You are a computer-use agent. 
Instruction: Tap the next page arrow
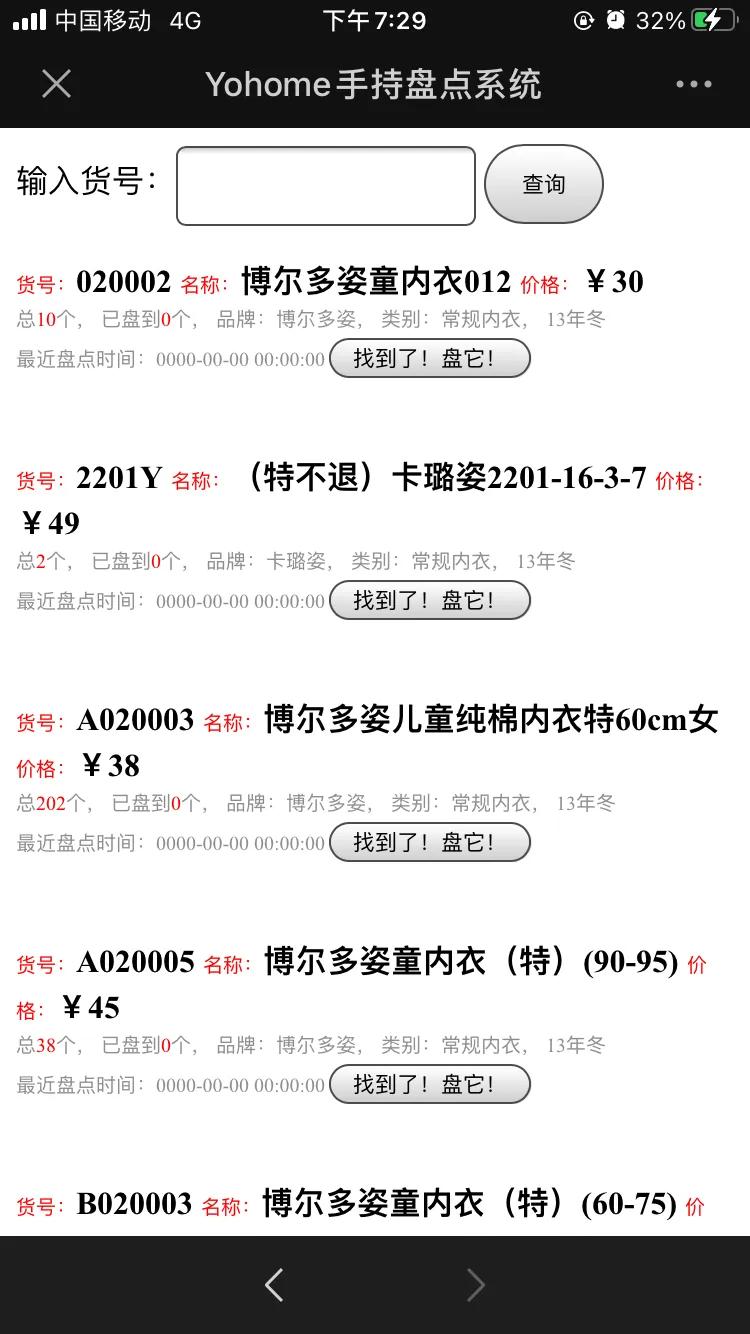[476, 1284]
